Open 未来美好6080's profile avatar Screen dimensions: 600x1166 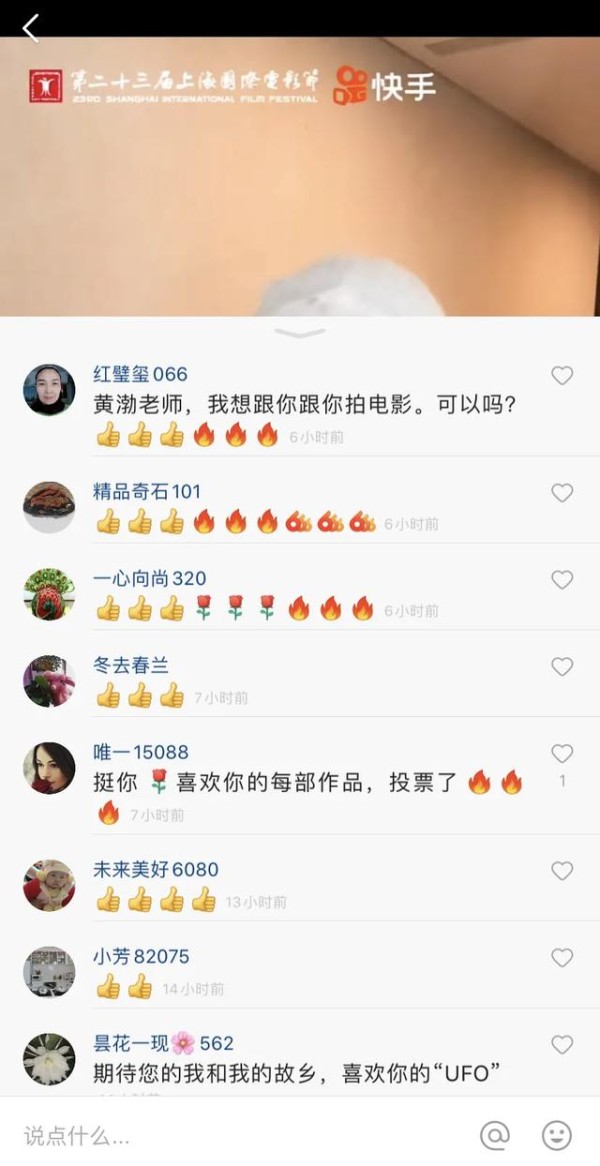49,885
